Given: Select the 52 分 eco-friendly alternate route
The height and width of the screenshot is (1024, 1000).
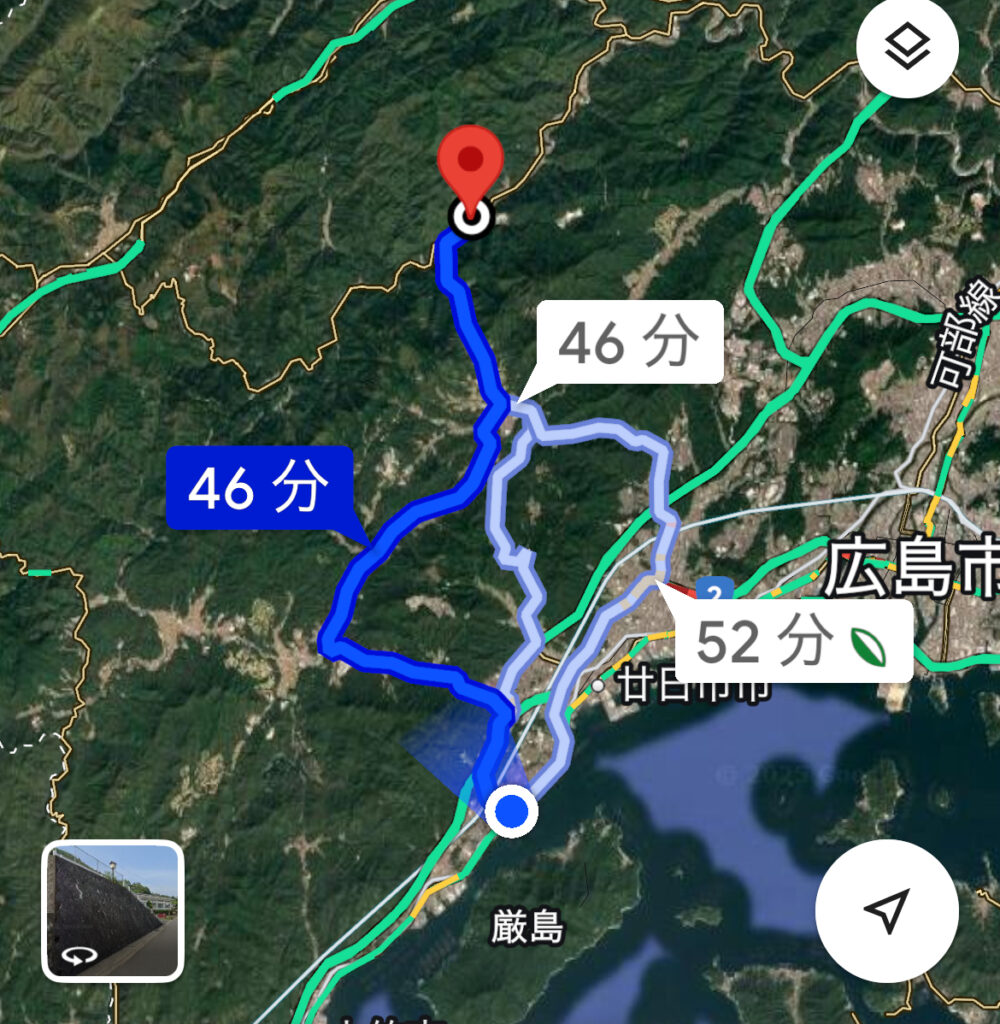Looking at the screenshot, I should point(792,642).
